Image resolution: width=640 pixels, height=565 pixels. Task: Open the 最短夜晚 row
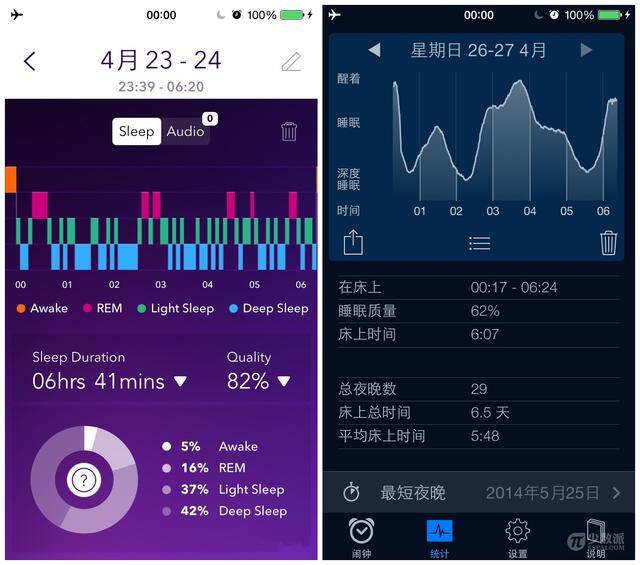(479, 493)
